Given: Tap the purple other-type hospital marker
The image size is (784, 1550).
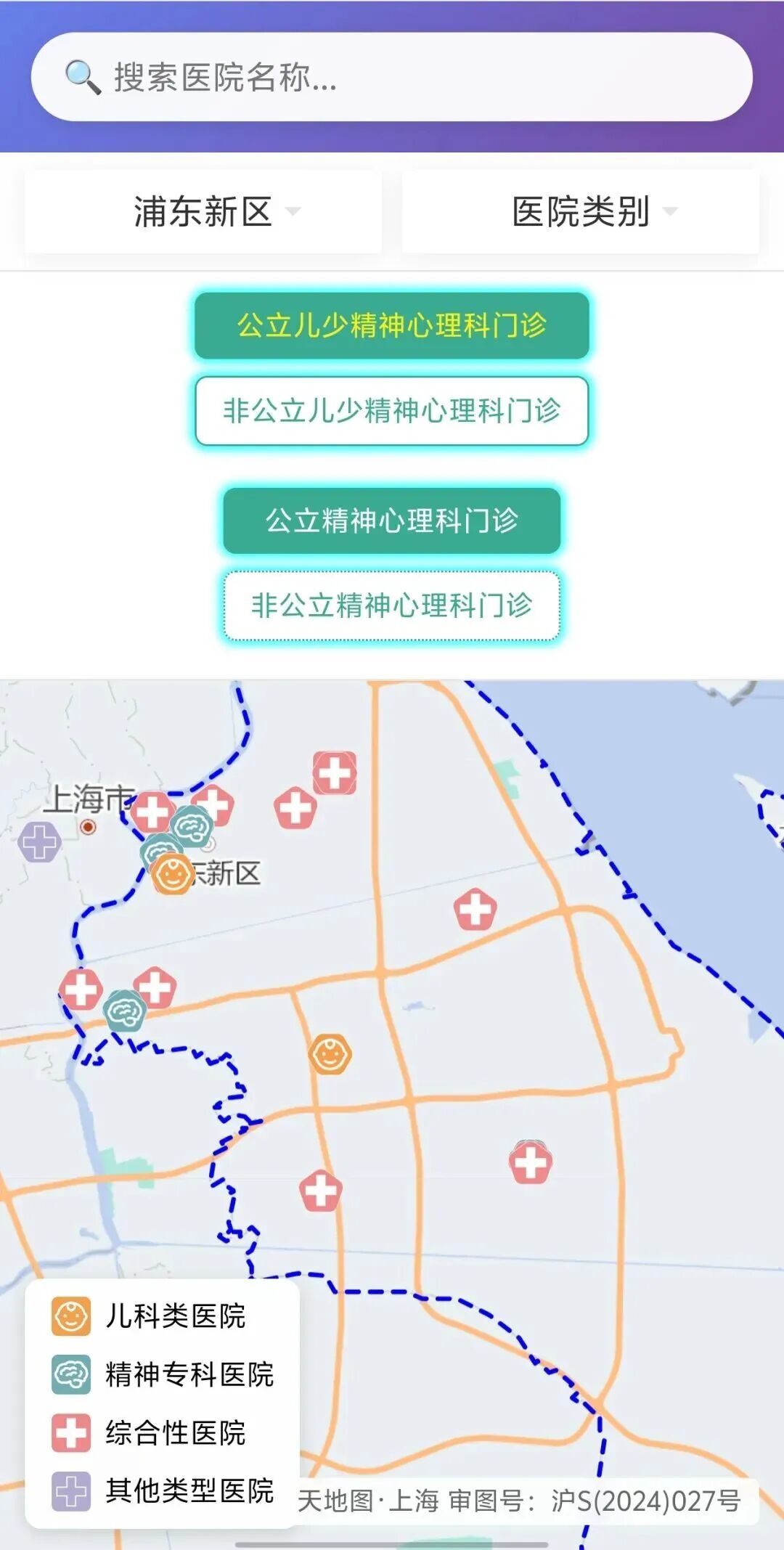Looking at the screenshot, I should (39, 842).
